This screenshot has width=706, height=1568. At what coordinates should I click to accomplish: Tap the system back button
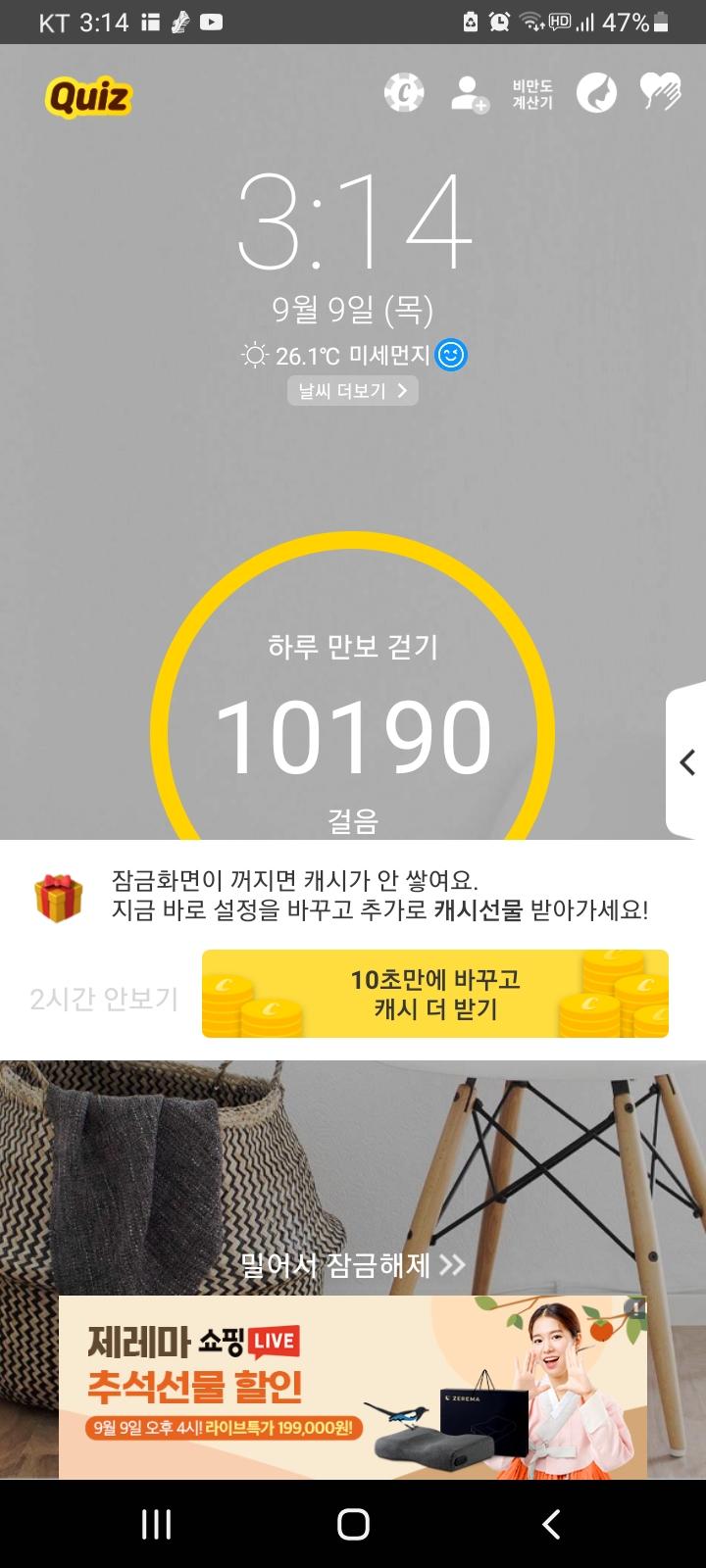pyautogui.click(x=551, y=1524)
